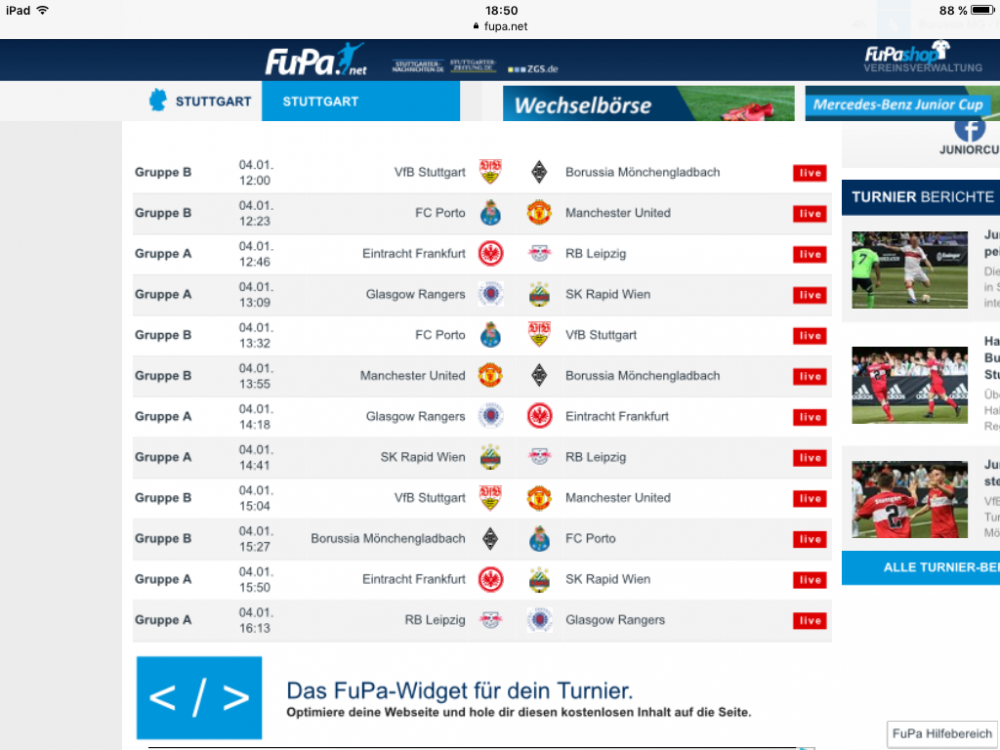Open live ticker for 12:23 FC Porto vs Manchester United
This screenshot has height=750, width=1000.
point(809,214)
